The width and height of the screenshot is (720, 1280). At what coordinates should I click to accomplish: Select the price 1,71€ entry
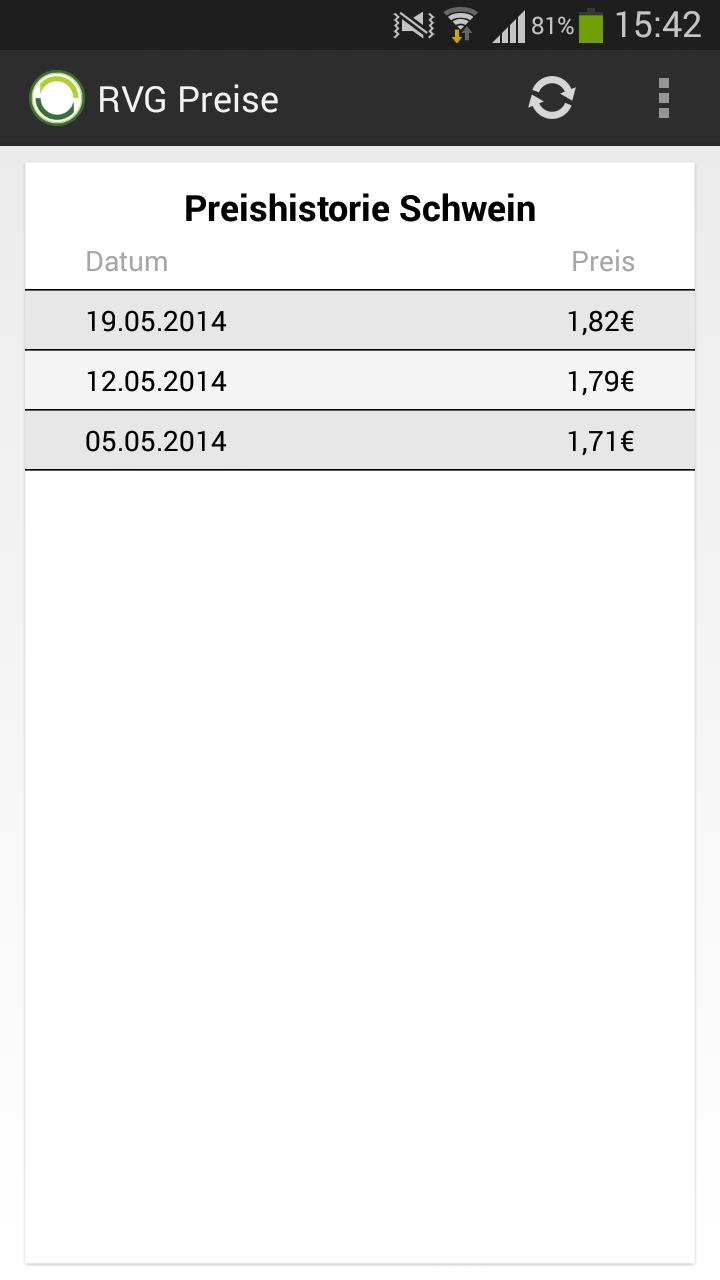pyautogui.click(x=600, y=441)
